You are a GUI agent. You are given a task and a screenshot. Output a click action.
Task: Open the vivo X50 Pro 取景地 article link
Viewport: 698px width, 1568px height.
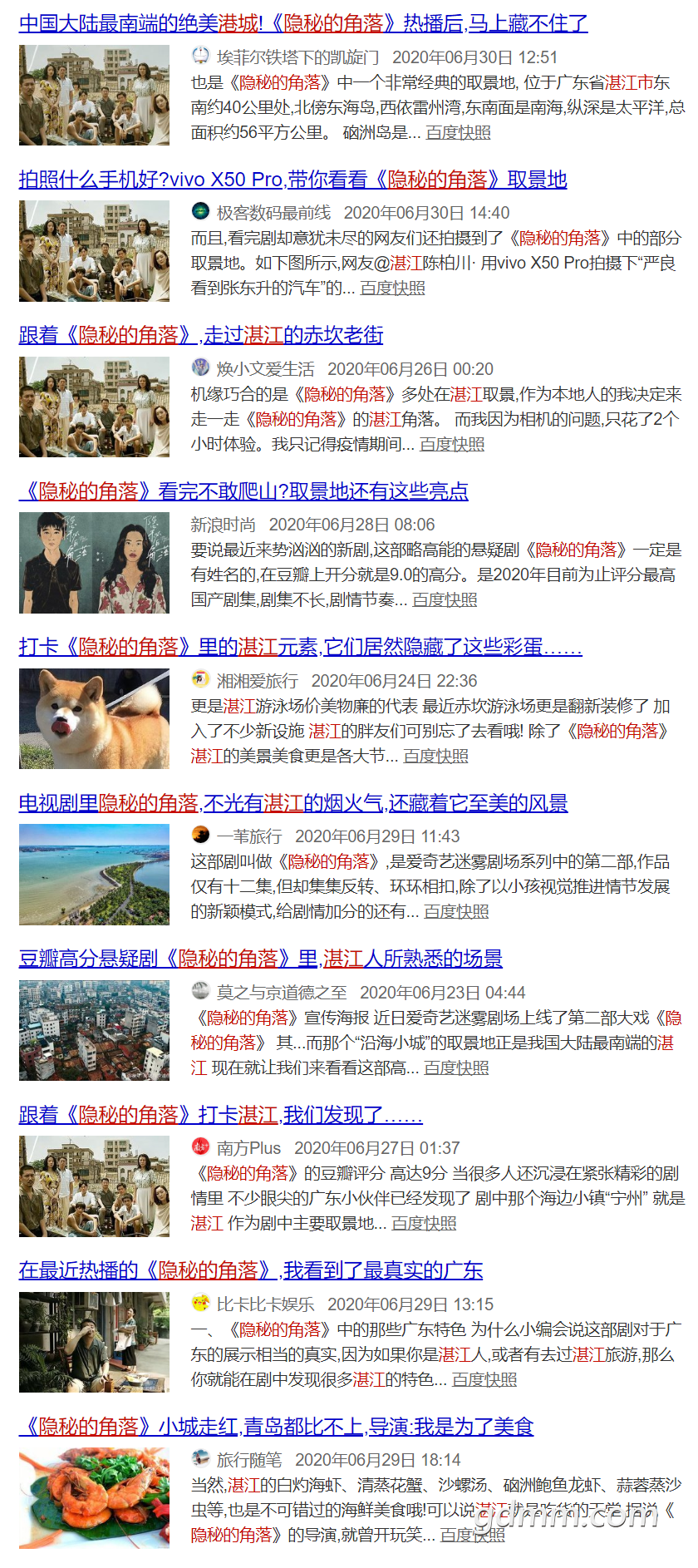tap(292, 180)
